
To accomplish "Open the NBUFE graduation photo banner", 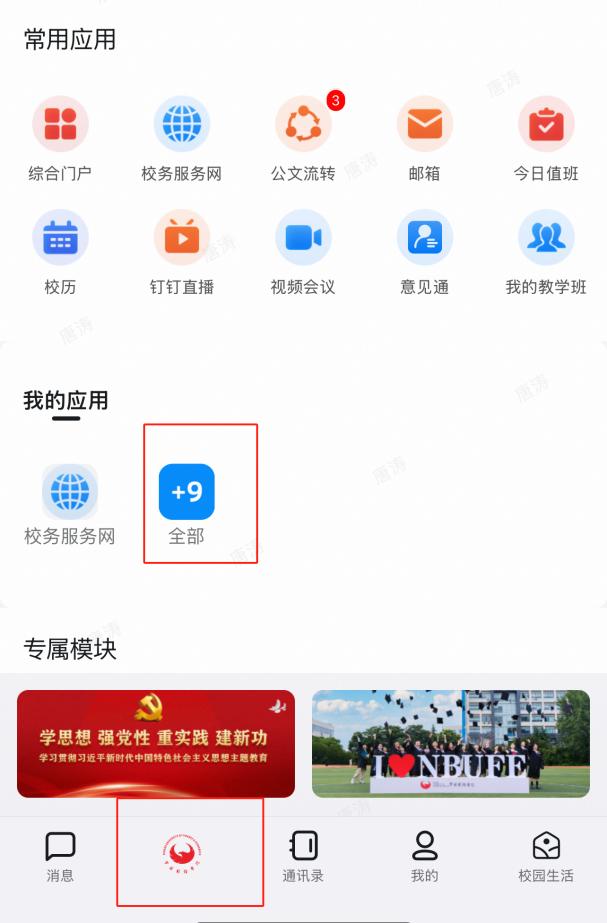I will 450,743.
